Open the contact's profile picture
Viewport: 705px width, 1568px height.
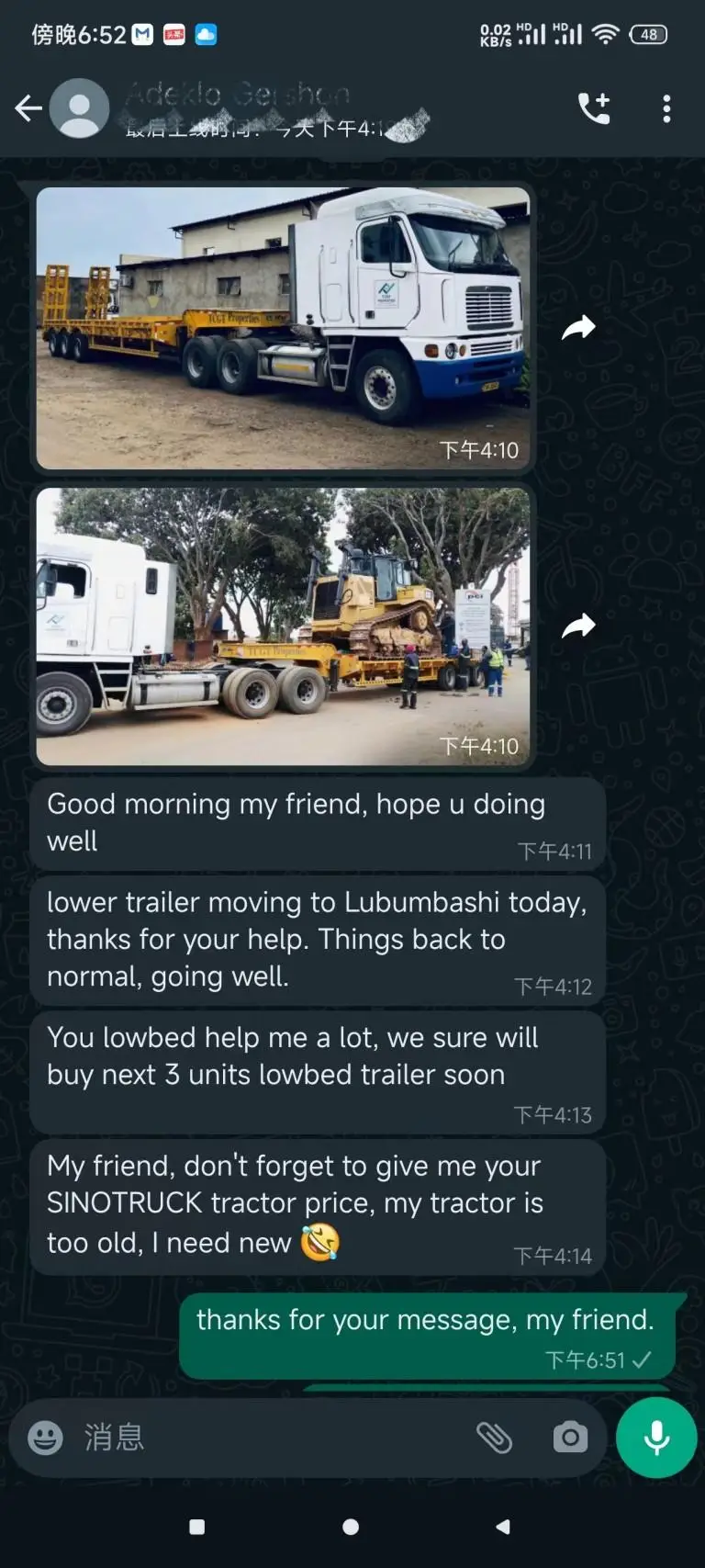coord(80,108)
